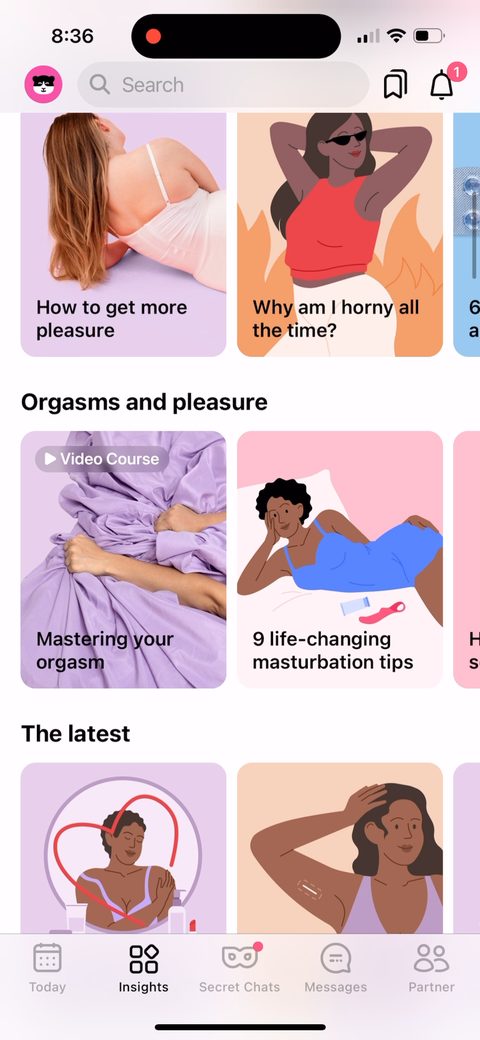480x1040 pixels.
Task: Select the Insights tab
Action: [x=144, y=968]
